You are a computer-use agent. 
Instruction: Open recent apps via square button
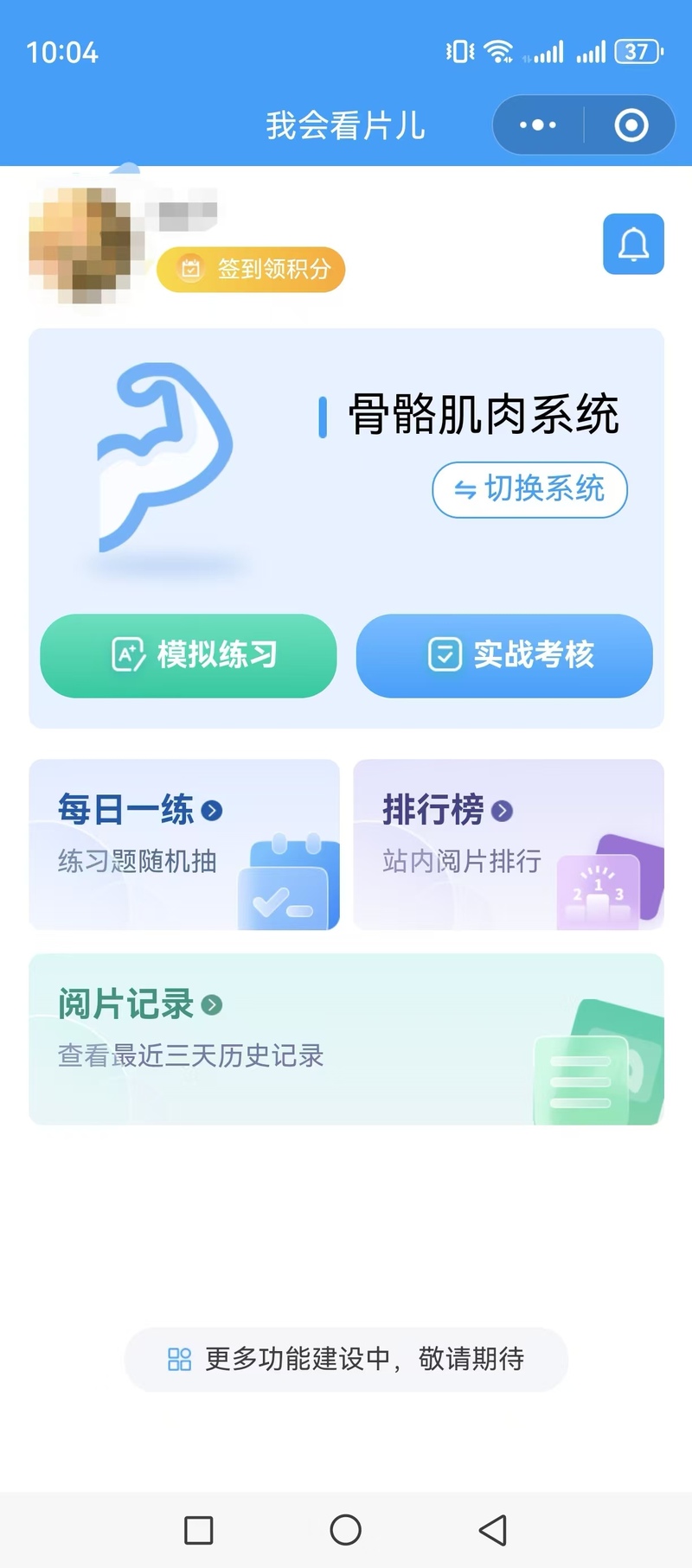pos(199,1529)
